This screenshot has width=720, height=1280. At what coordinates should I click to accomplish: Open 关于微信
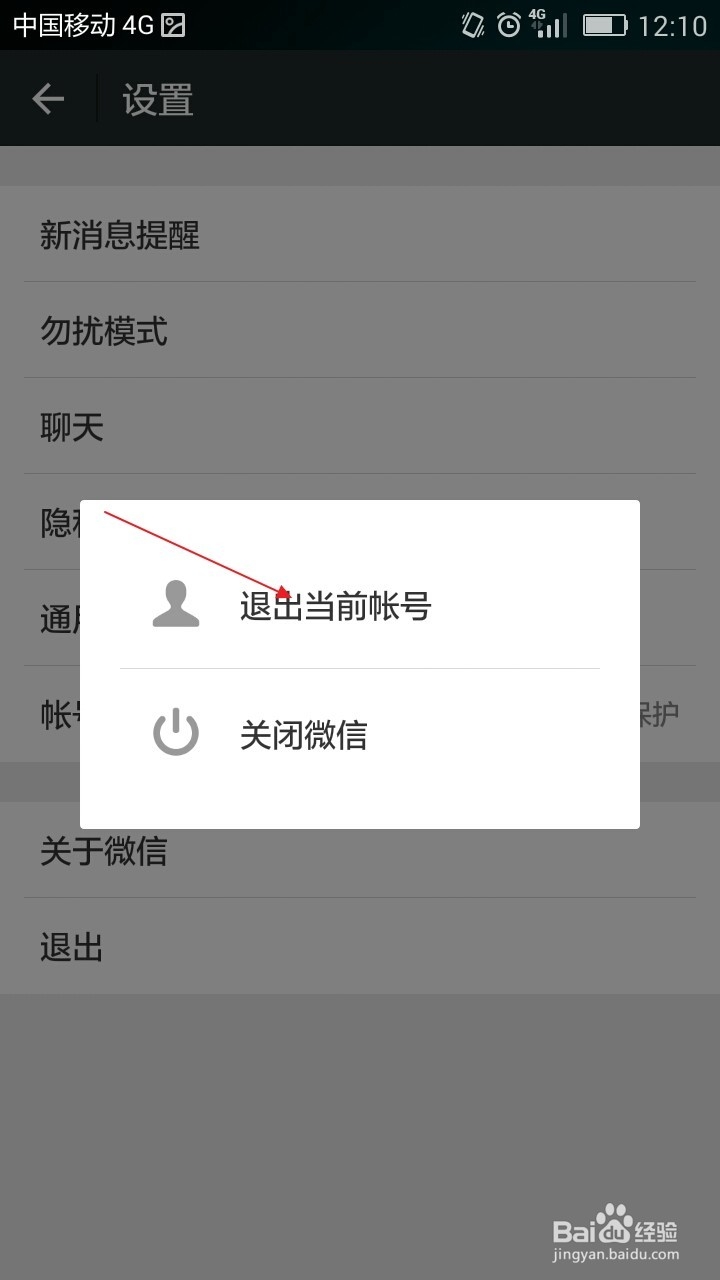click(x=103, y=851)
